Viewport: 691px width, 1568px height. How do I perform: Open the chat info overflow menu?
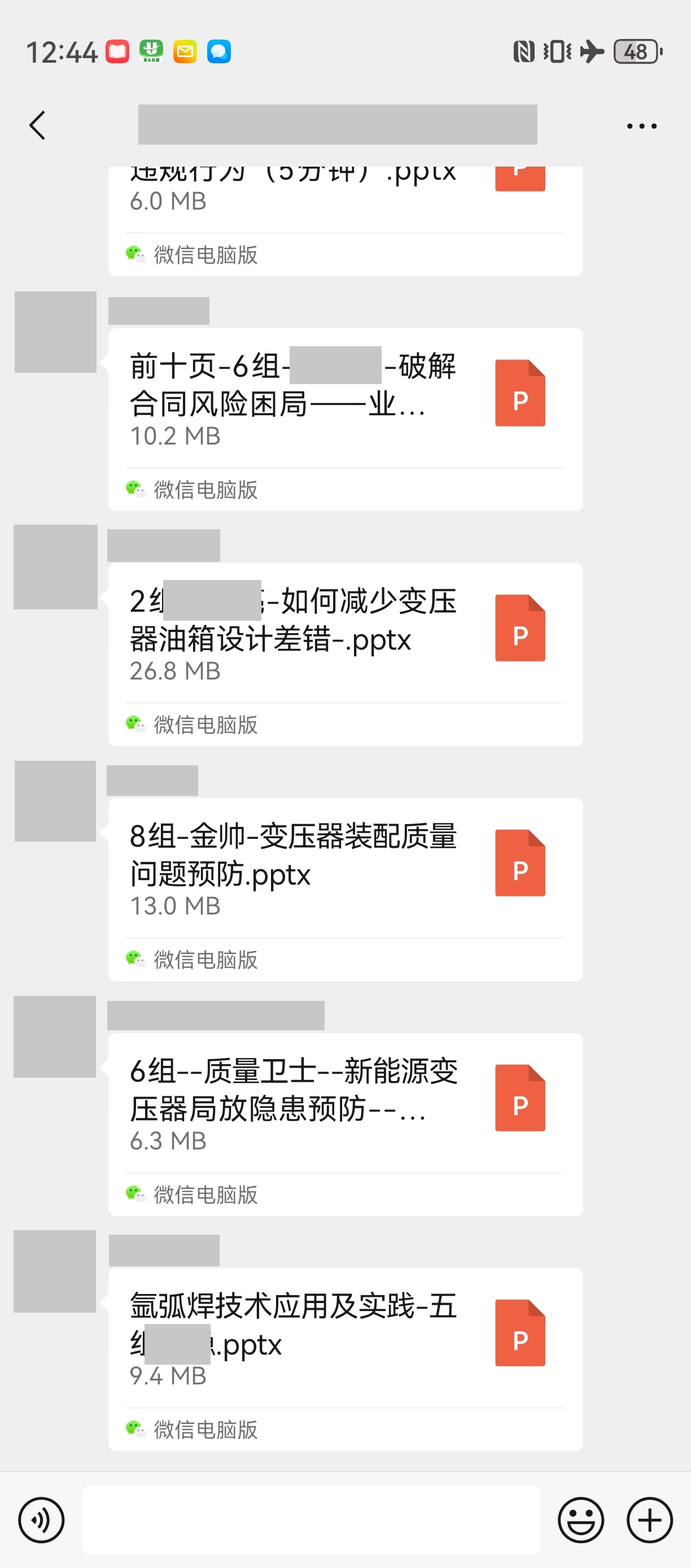pos(641,126)
